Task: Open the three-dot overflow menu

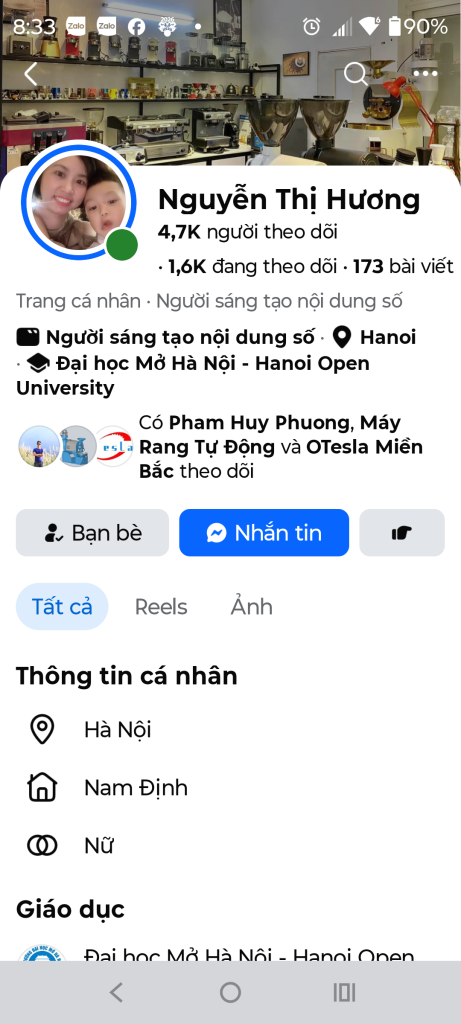Action: [x=425, y=74]
